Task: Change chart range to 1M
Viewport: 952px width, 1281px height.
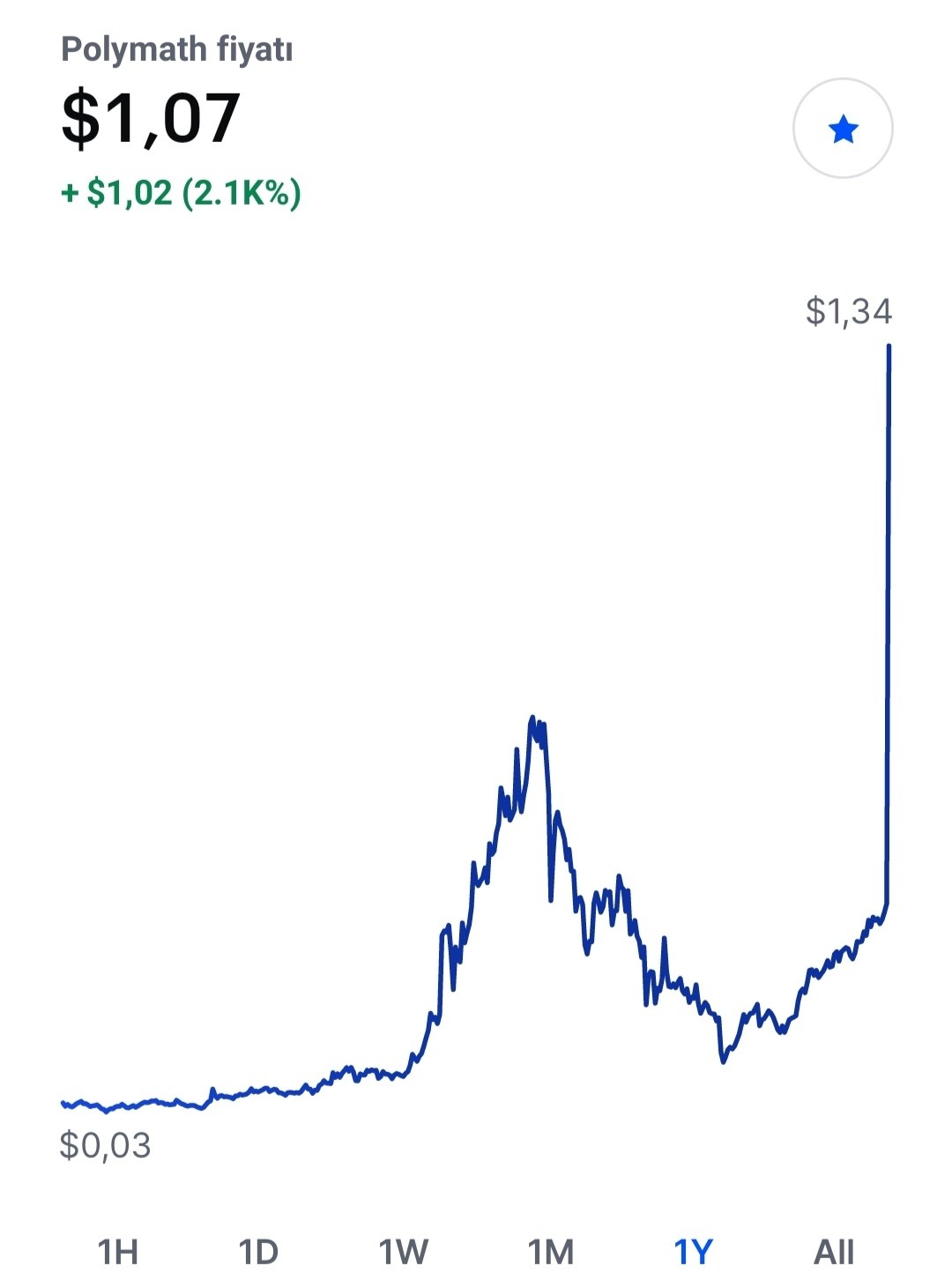Action: point(550,1251)
